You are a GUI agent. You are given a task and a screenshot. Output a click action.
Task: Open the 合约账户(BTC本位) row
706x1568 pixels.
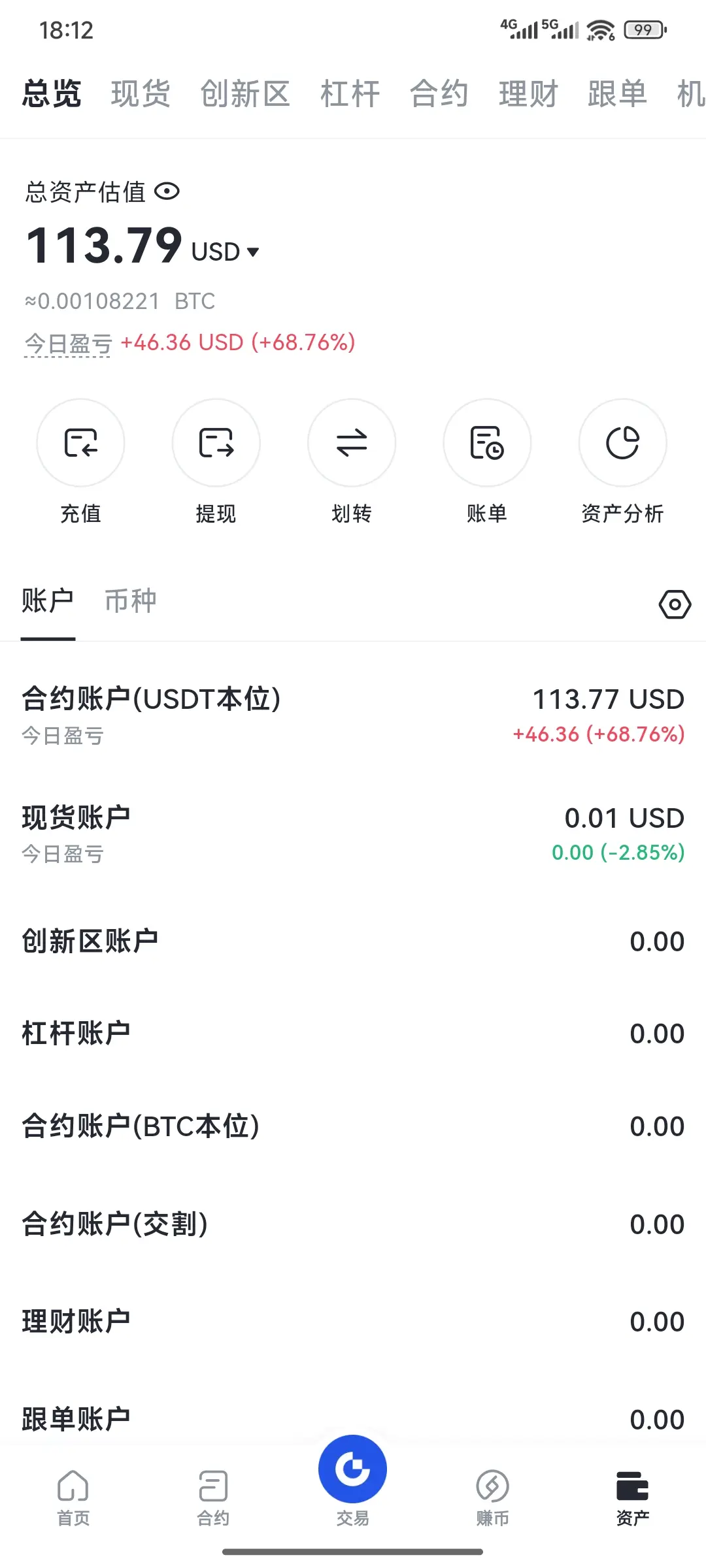click(353, 1126)
